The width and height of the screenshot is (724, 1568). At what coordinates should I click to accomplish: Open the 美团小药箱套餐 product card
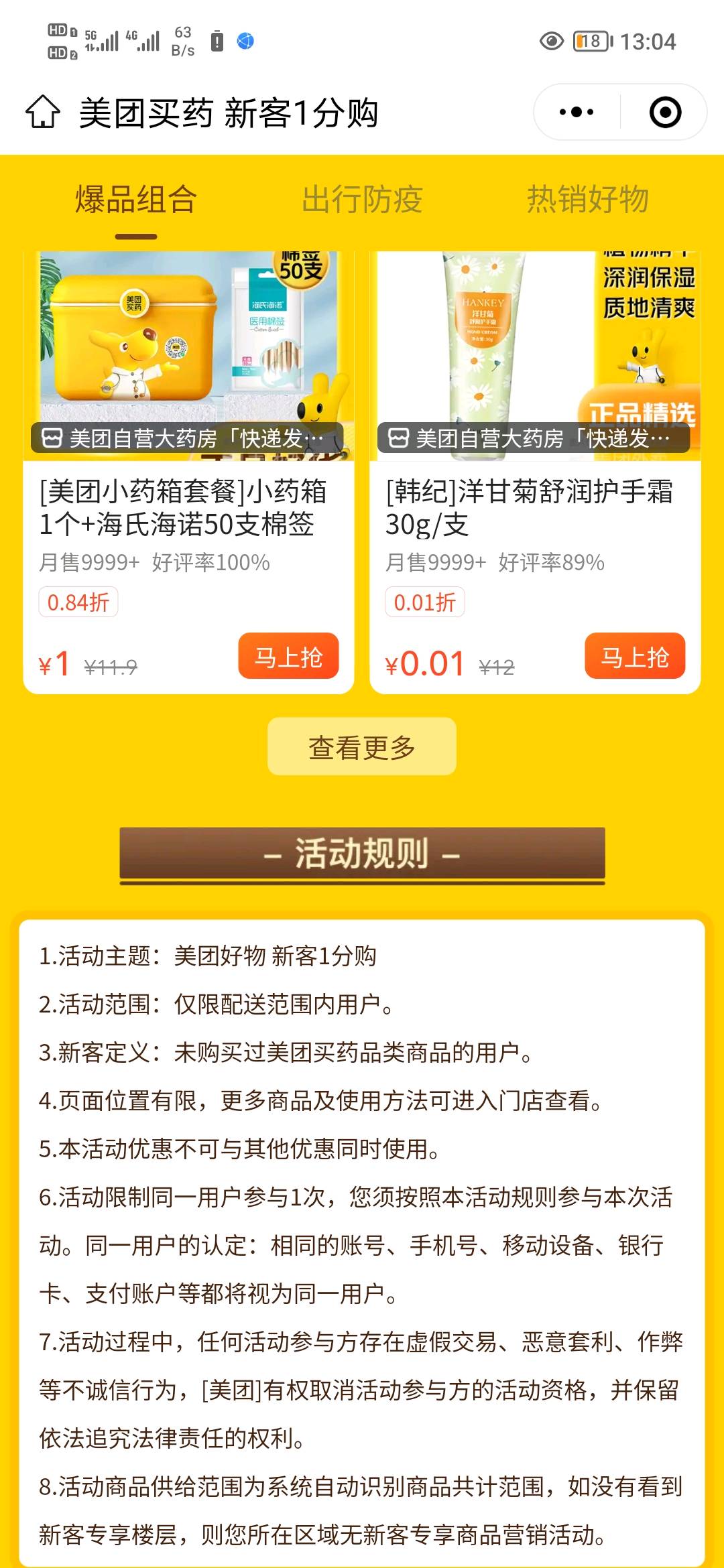[188, 472]
